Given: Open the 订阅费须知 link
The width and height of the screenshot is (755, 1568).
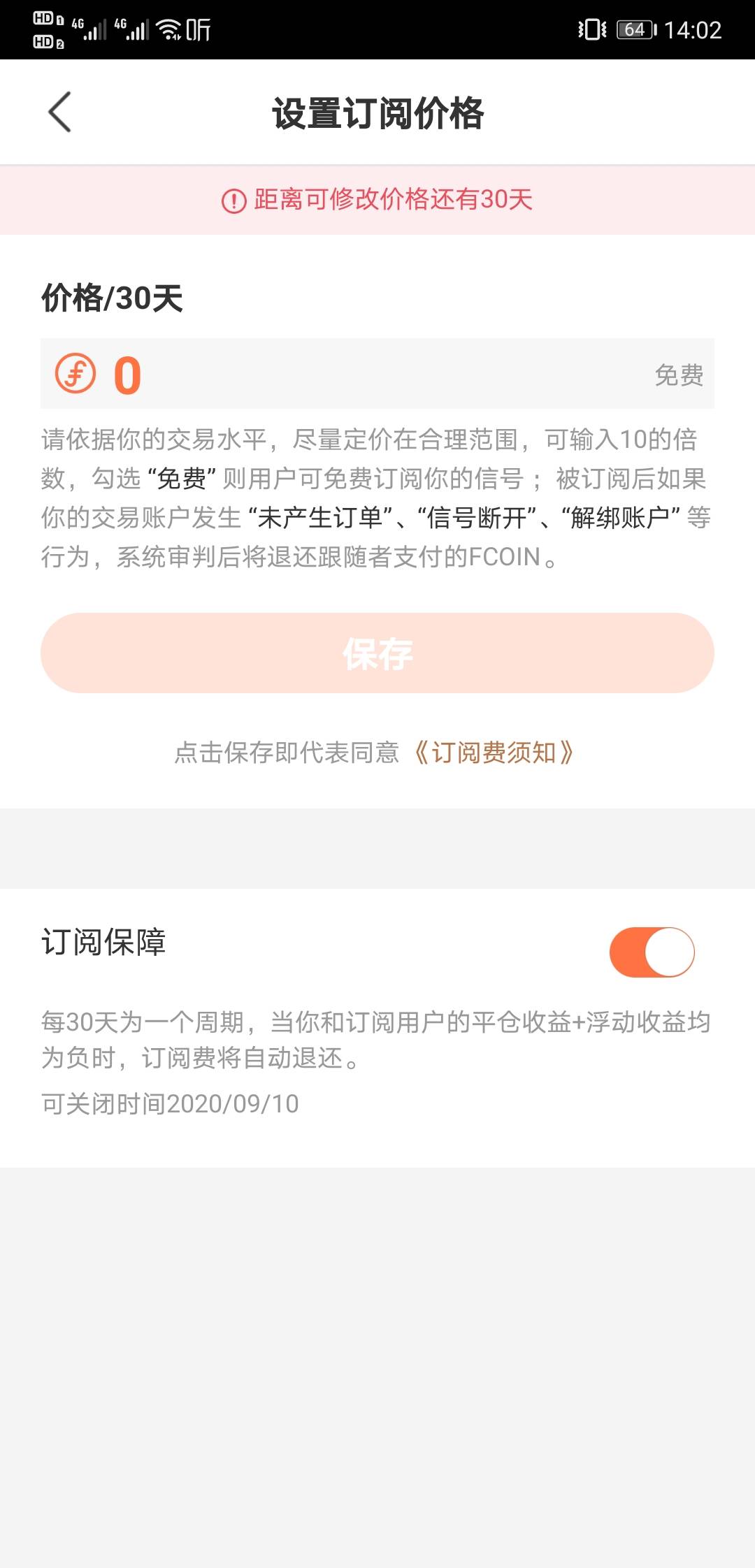Looking at the screenshot, I should pyautogui.click(x=494, y=753).
